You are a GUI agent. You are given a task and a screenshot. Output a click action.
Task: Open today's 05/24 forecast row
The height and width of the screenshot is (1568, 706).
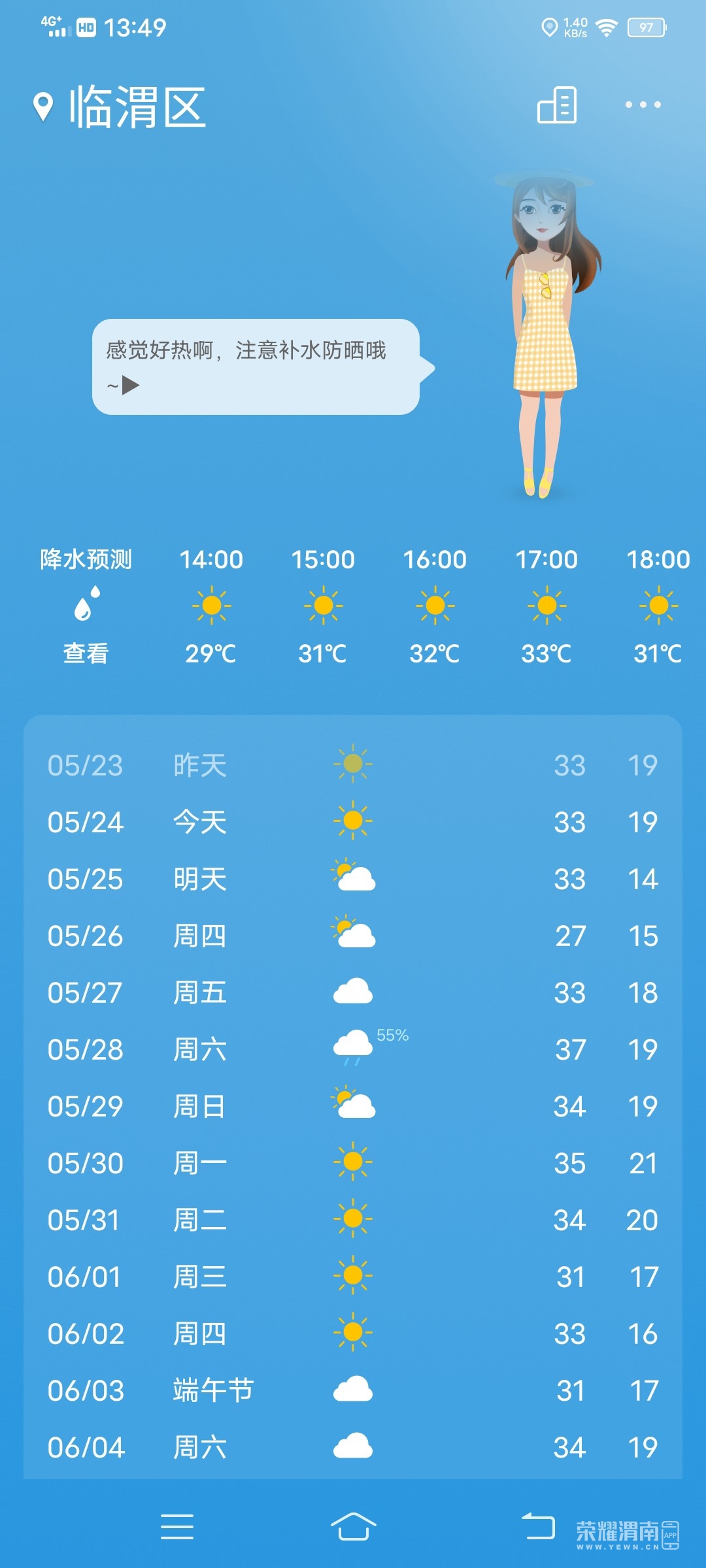coord(353,822)
